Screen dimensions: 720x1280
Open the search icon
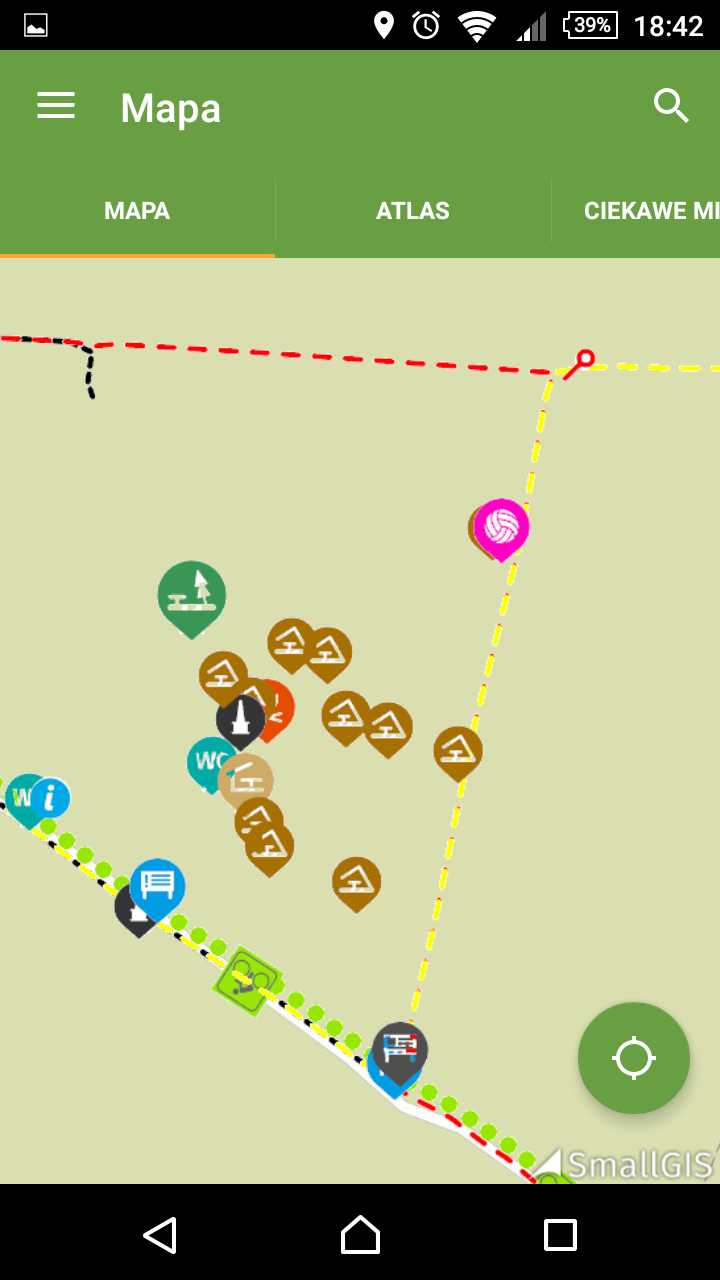(x=671, y=106)
